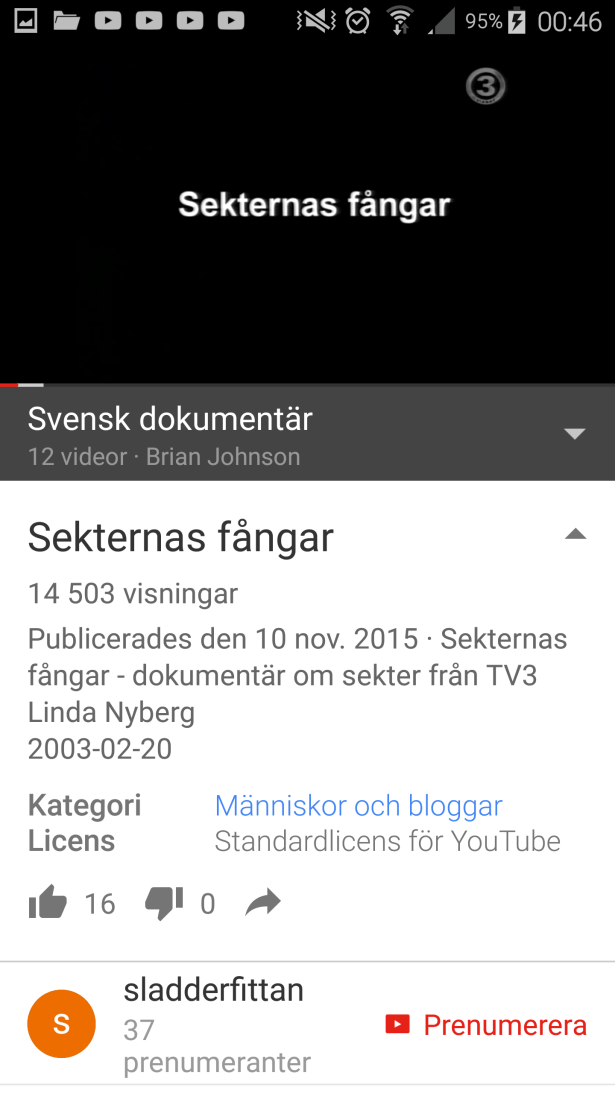
Task: Share this video
Action: [263, 904]
